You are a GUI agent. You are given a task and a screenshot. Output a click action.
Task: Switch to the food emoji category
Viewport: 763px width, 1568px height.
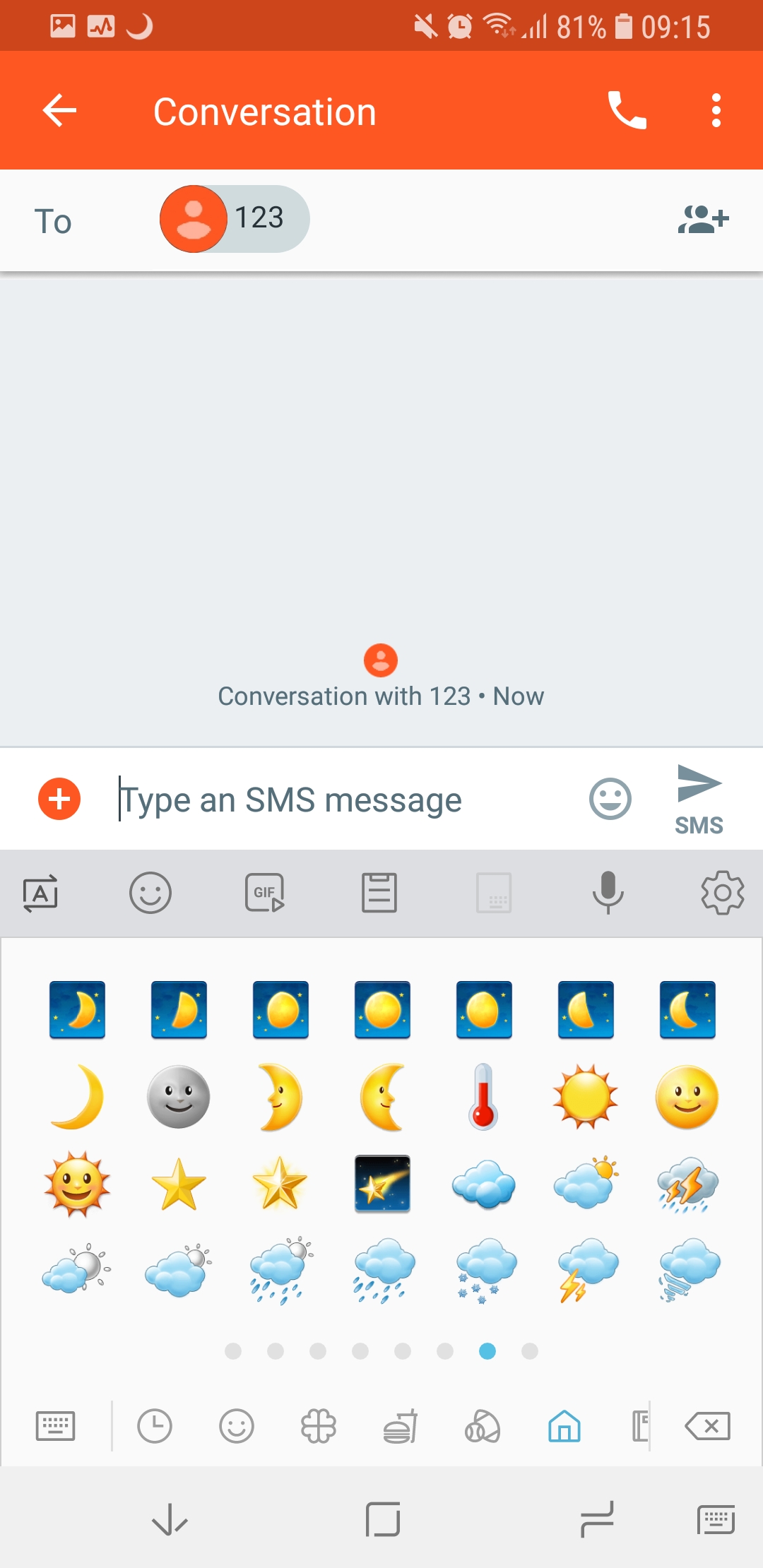pyautogui.click(x=401, y=1426)
